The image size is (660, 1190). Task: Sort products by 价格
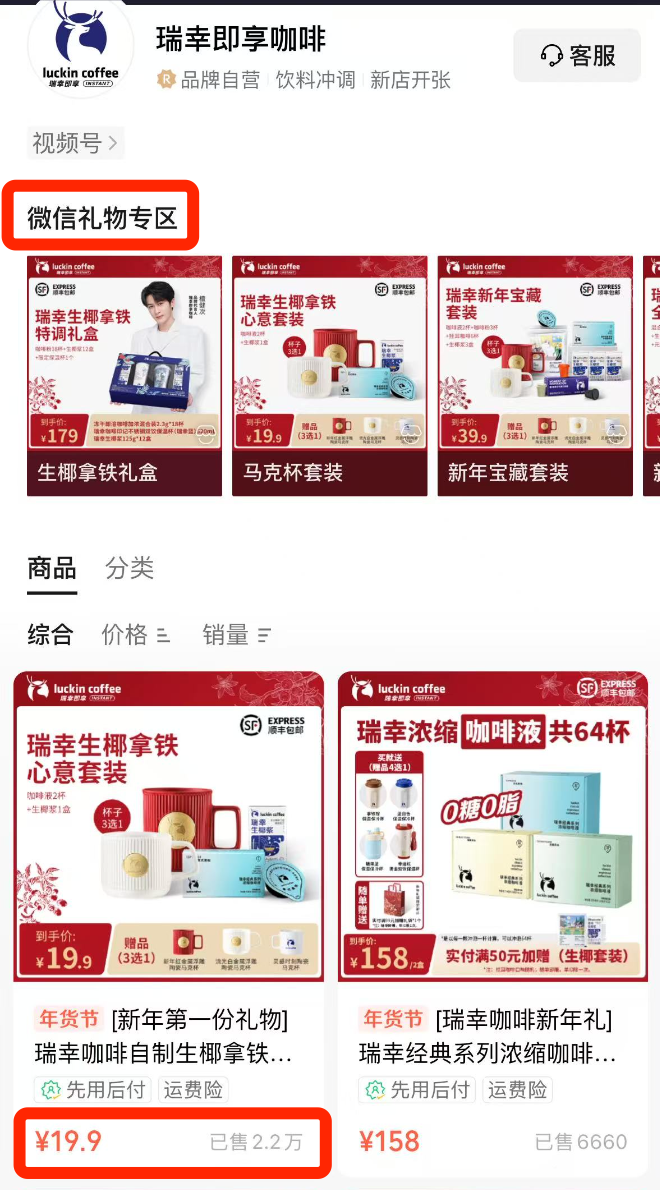(x=135, y=634)
